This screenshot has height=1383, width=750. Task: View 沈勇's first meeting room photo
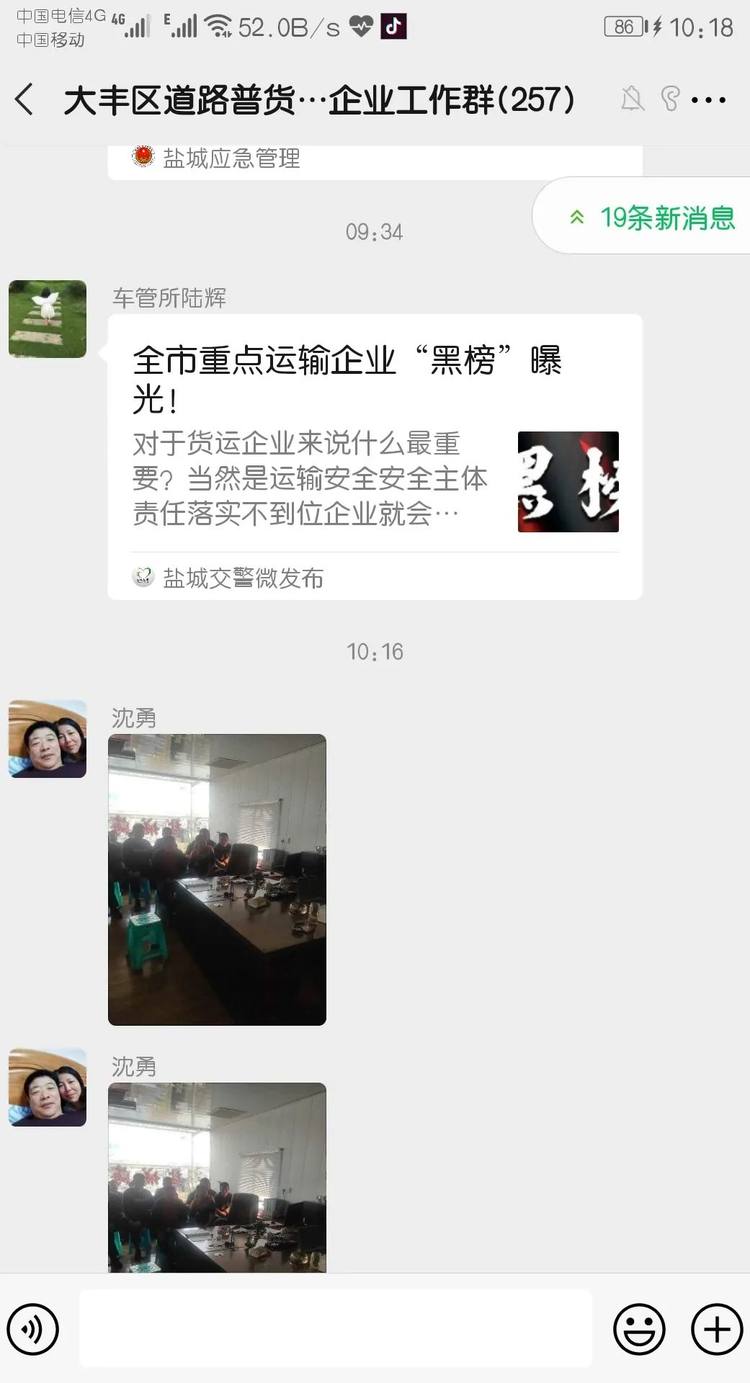217,879
